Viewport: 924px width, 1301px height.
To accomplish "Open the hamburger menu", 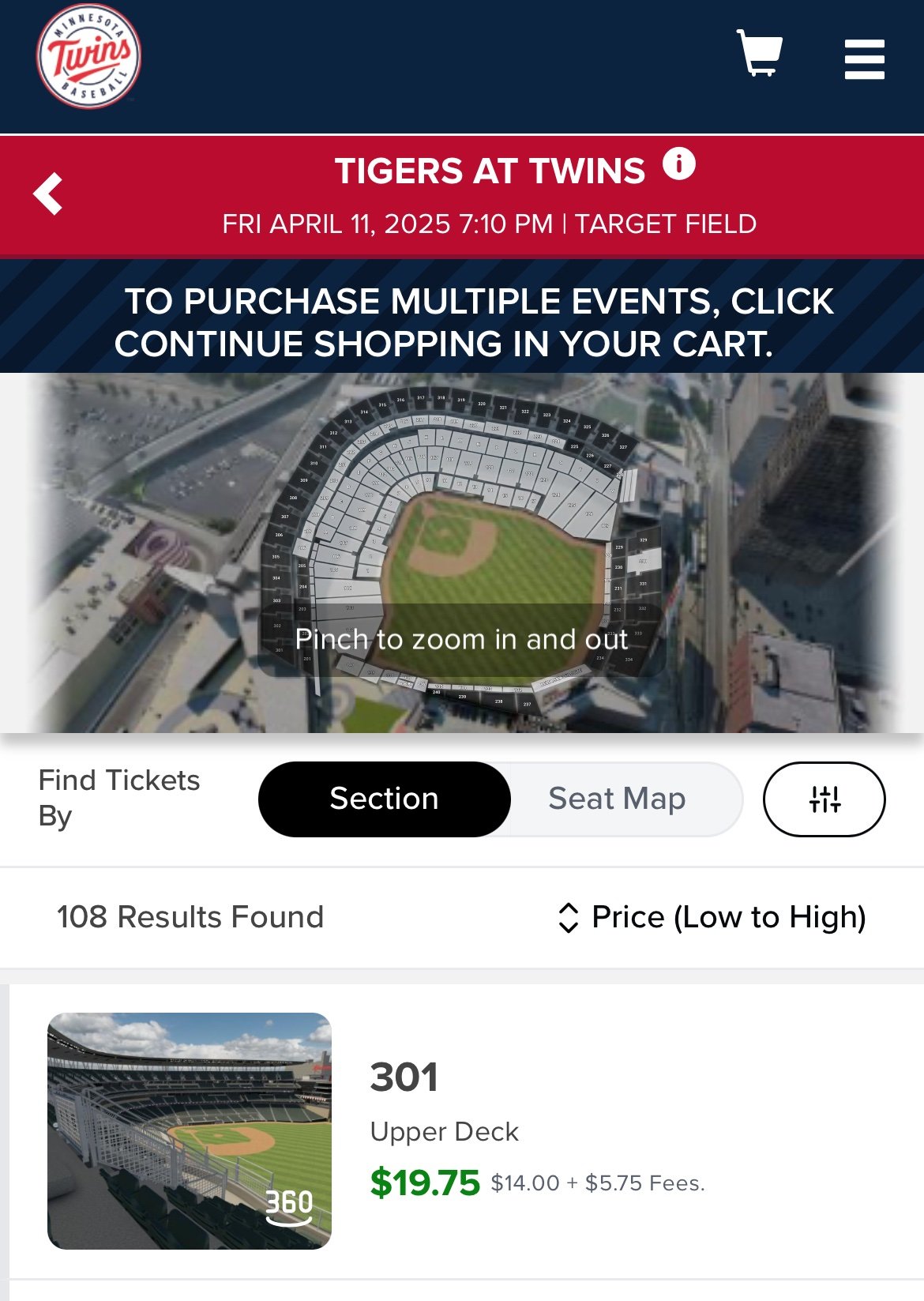I will click(864, 60).
